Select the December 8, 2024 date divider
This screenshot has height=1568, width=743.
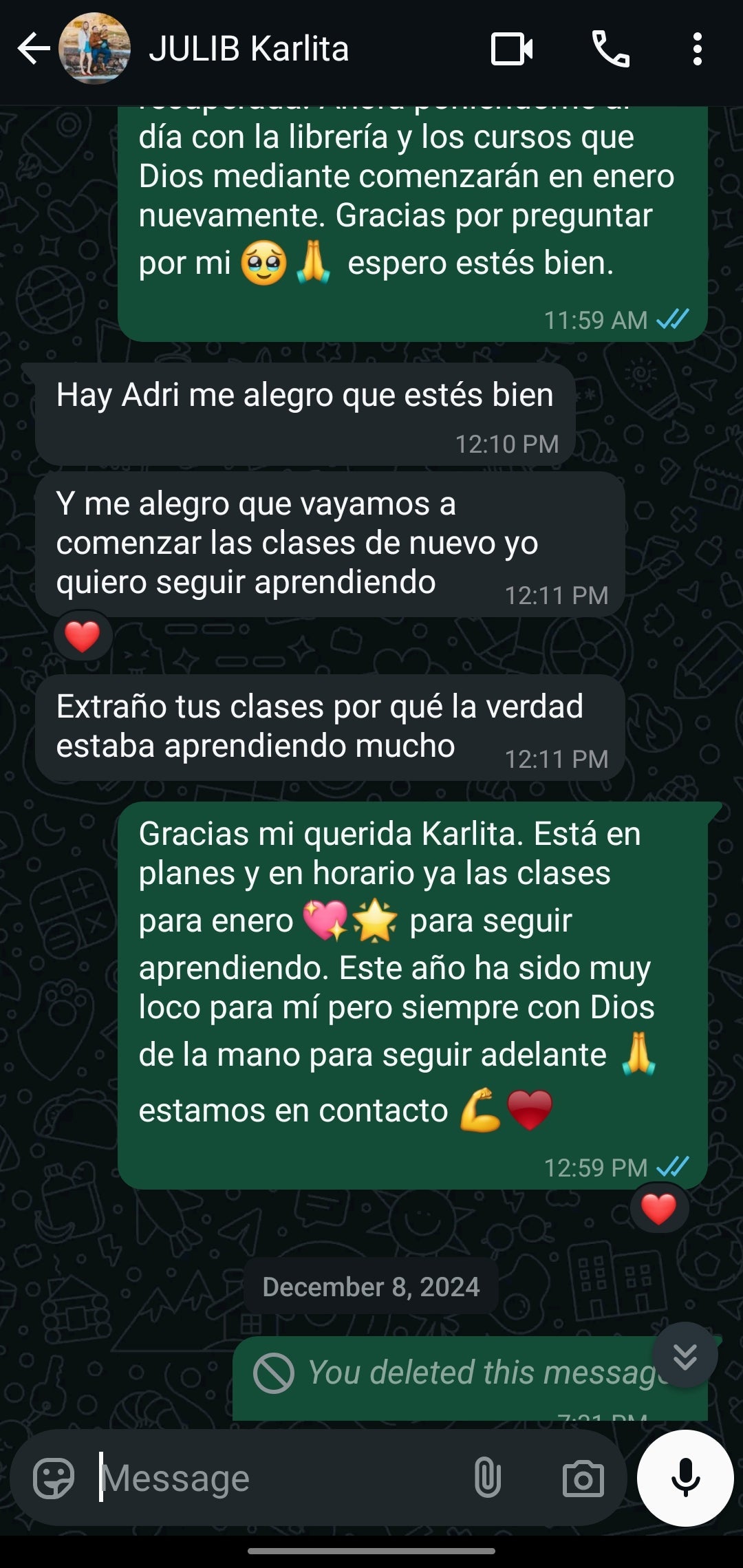pos(371,1286)
